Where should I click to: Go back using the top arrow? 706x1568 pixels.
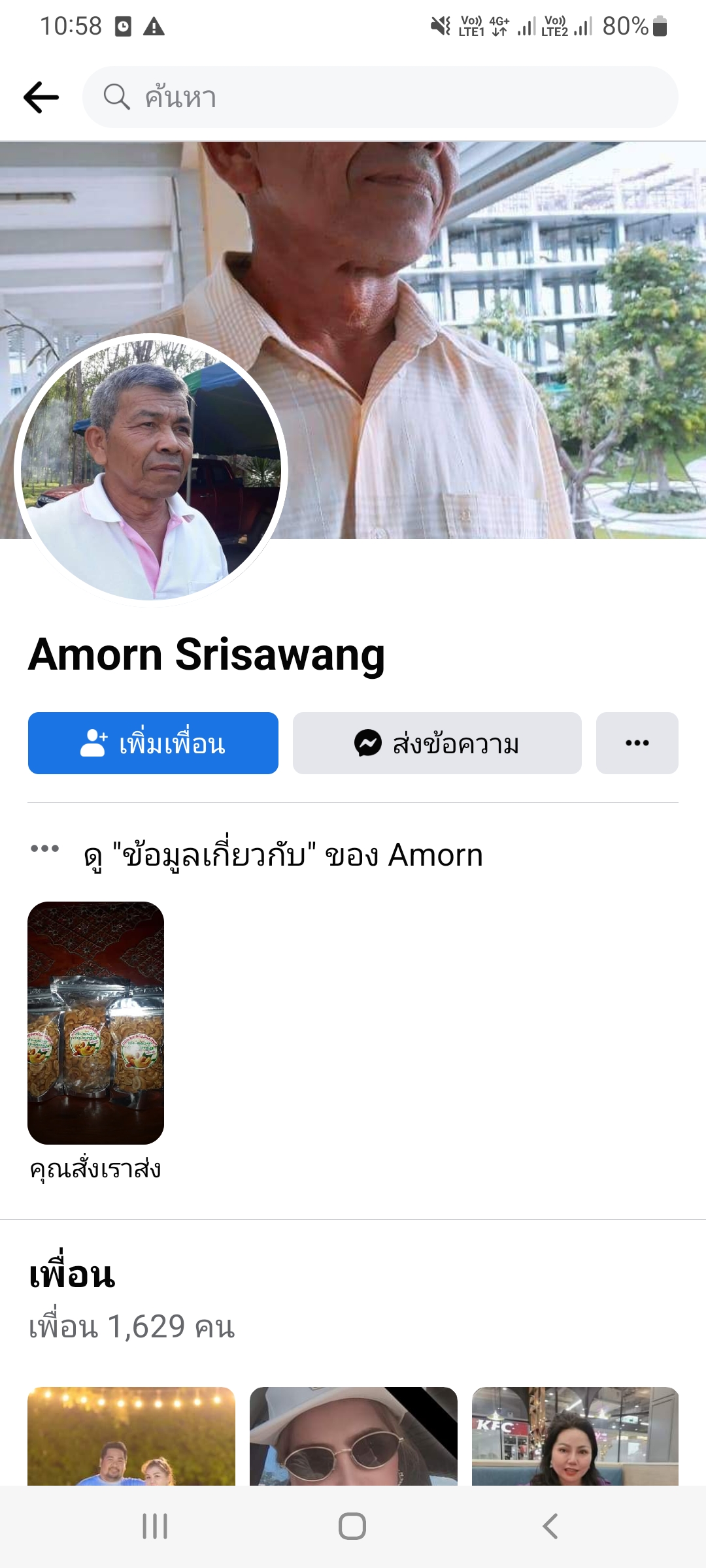(x=41, y=97)
